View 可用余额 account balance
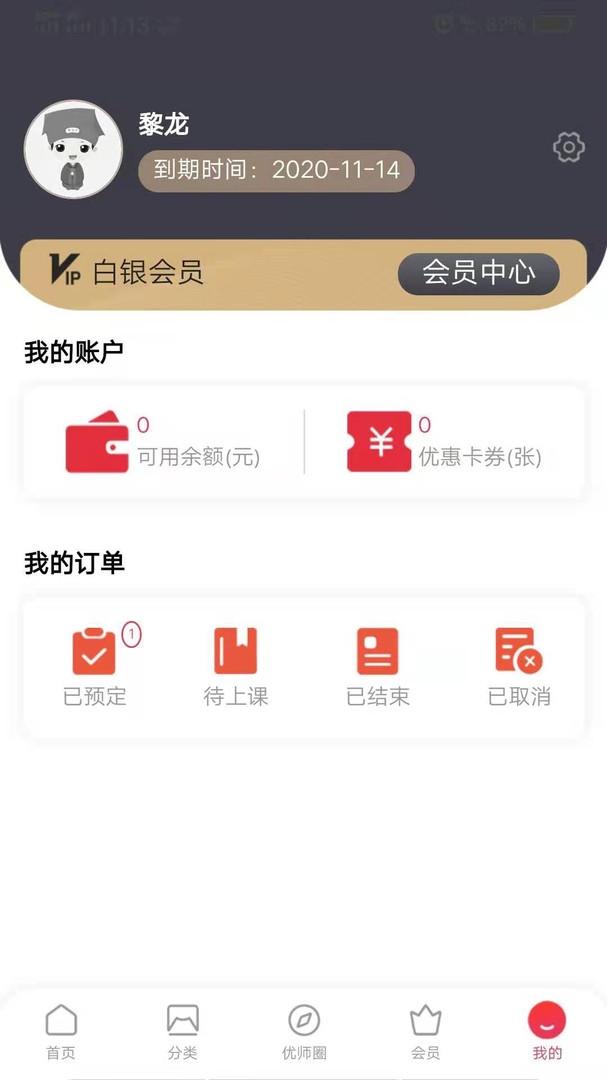The height and width of the screenshot is (1080, 607). (x=164, y=442)
